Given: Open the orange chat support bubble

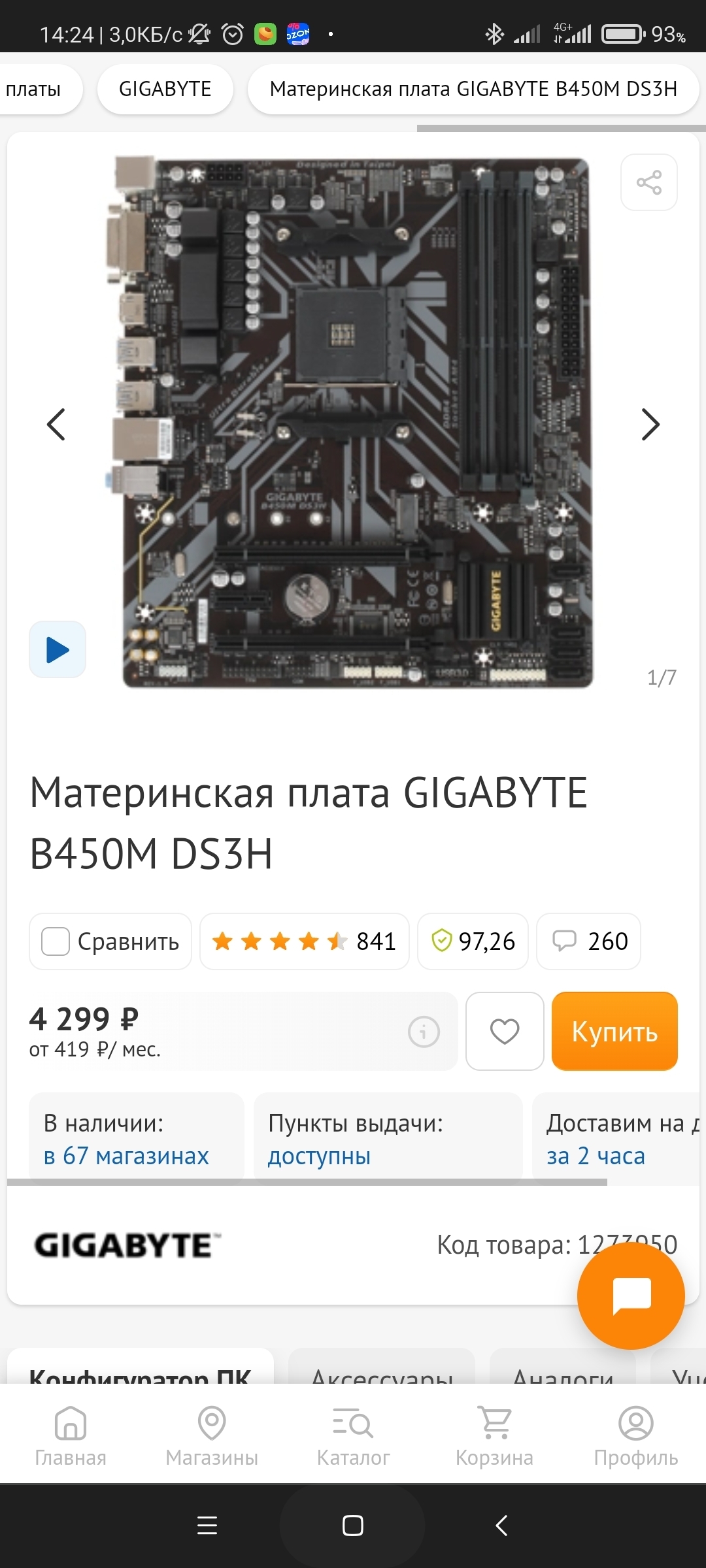Looking at the screenshot, I should (631, 1296).
